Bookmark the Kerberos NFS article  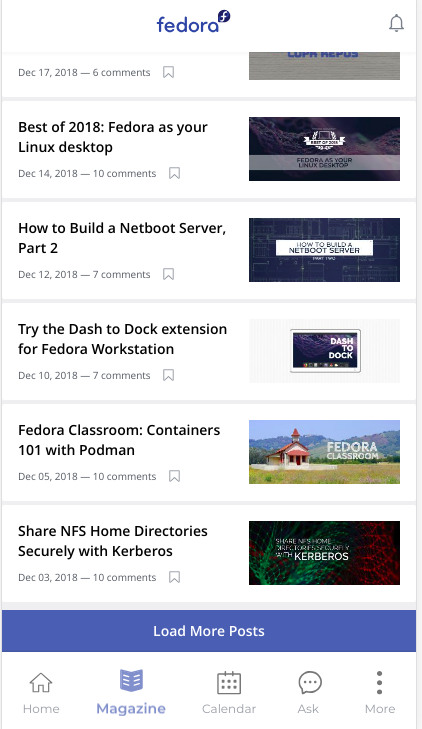(174, 577)
